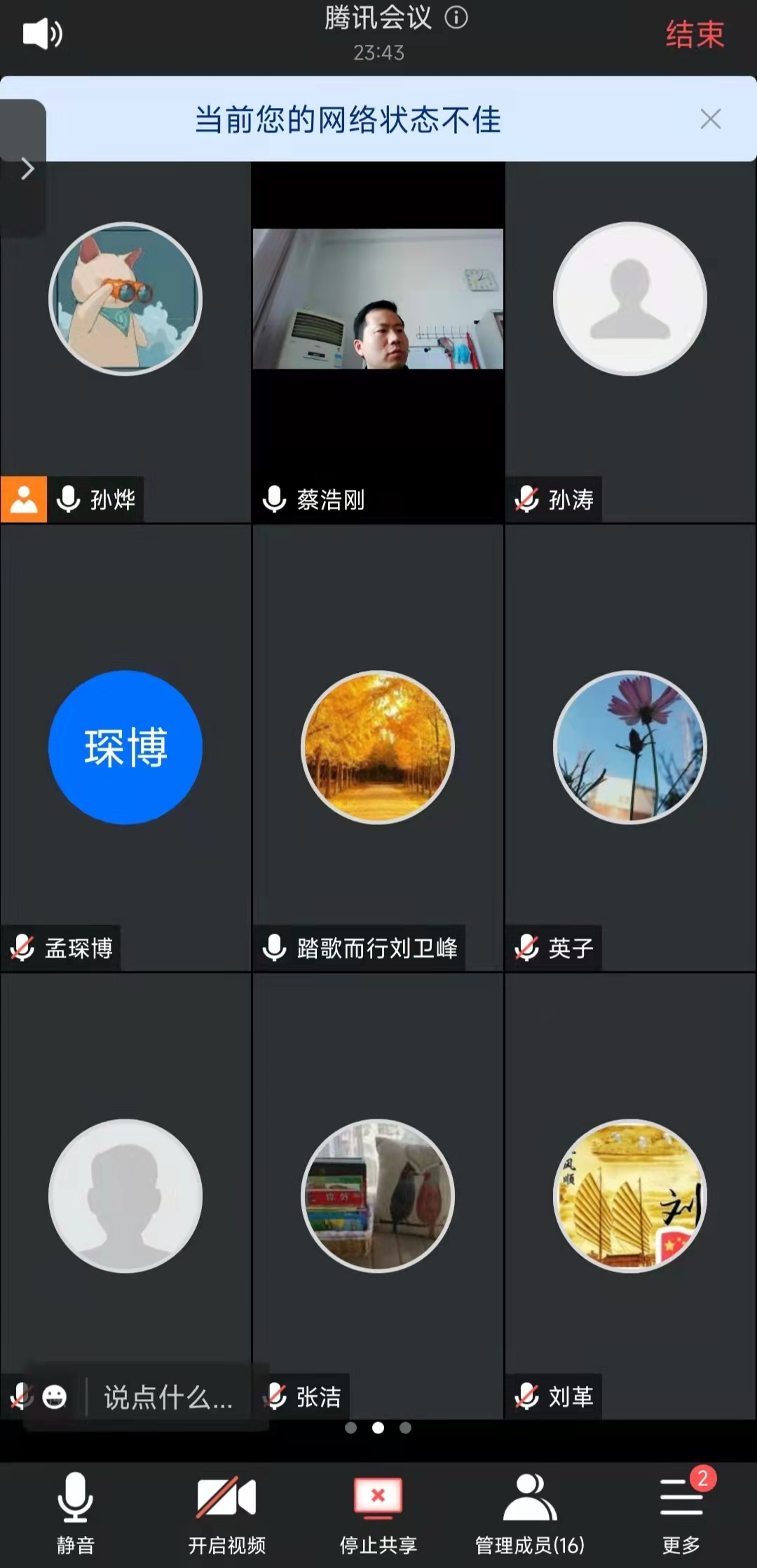Image resolution: width=757 pixels, height=1568 pixels.
Task: Toggle the speaker audio output icon
Action: pyautogui.click(x=42, y=34)
